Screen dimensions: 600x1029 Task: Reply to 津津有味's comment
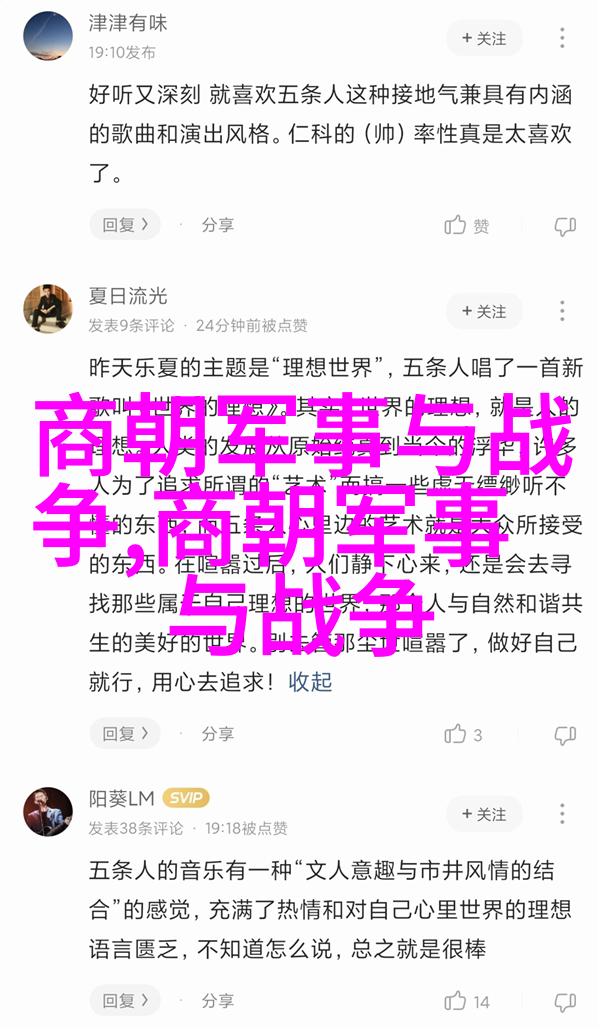pos(125,225)
